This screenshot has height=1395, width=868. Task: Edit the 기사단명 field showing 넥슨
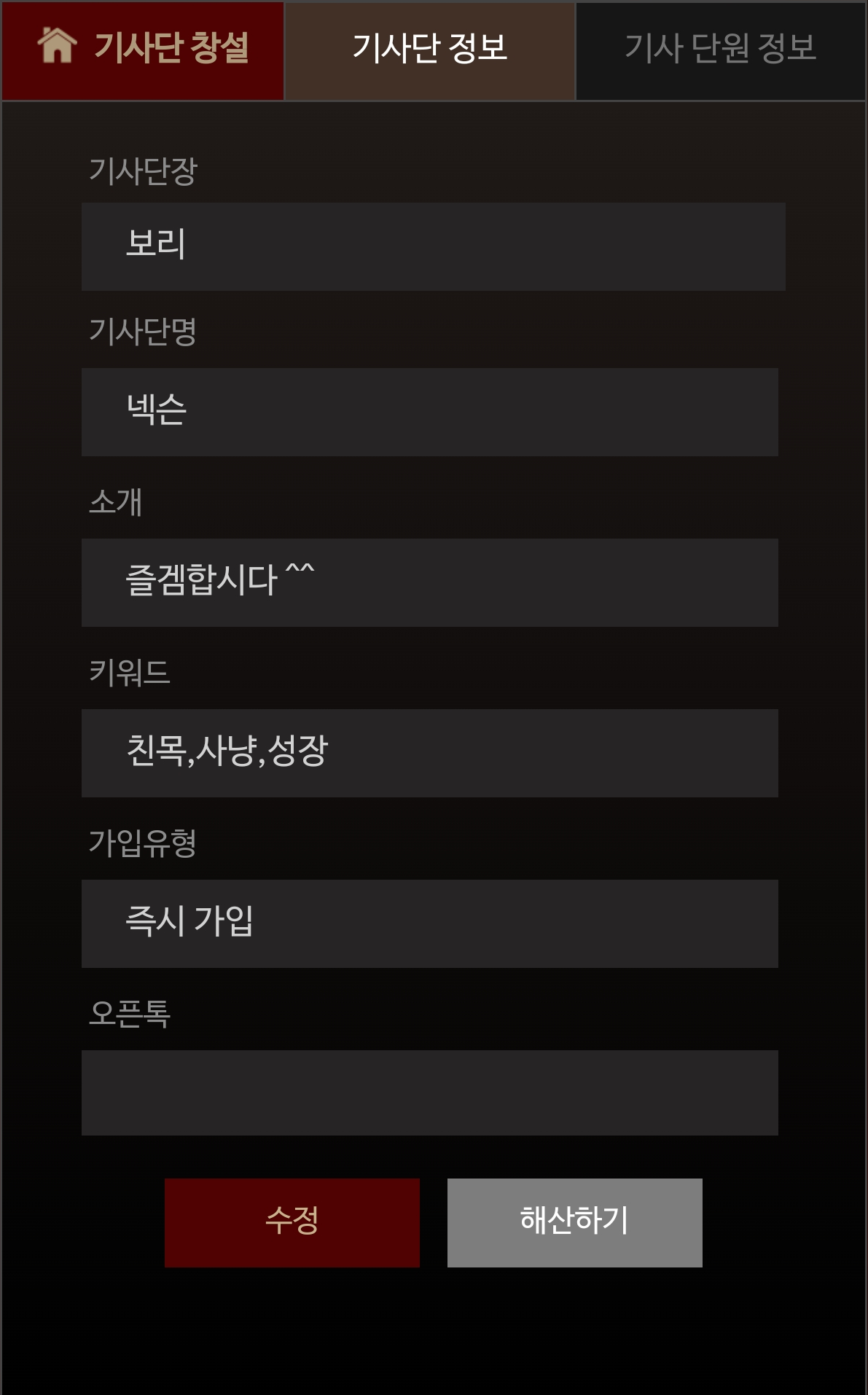(429, 412)
